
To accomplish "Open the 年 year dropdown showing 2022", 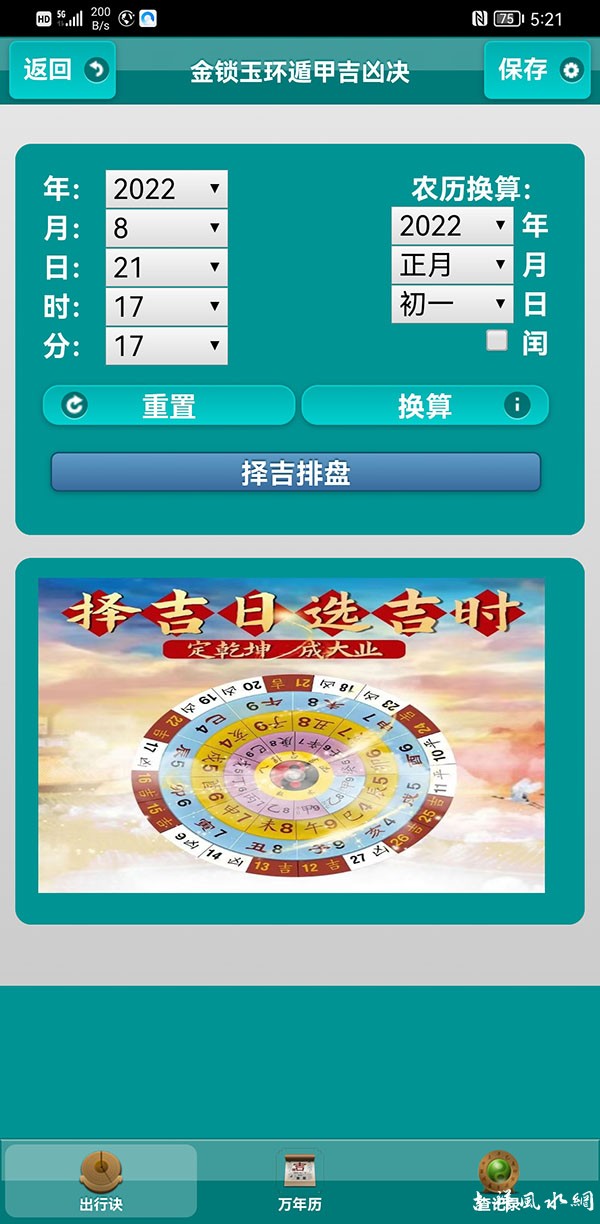I will click(166, 189).
